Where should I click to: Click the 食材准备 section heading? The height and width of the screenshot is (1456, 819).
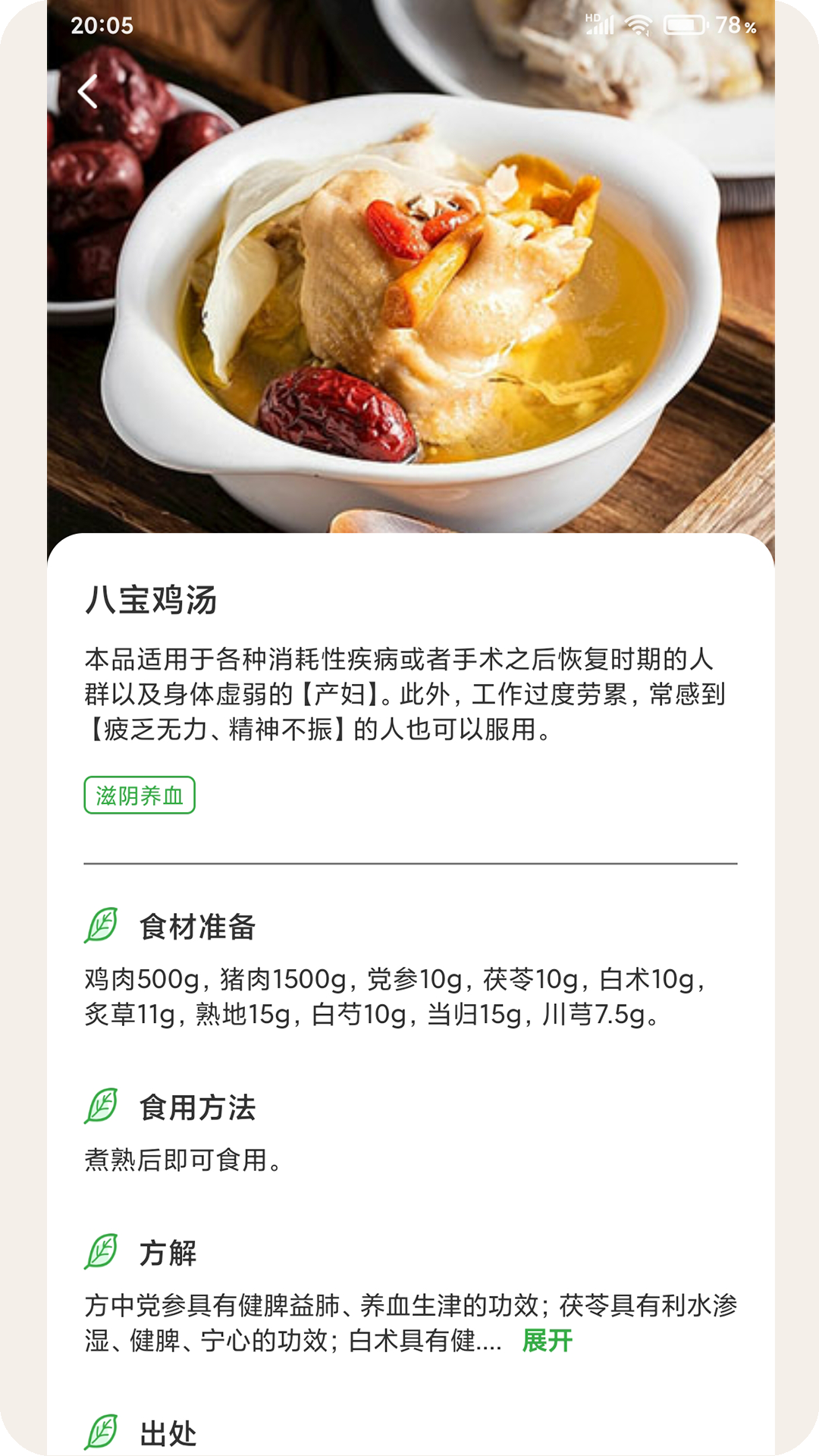196,924
